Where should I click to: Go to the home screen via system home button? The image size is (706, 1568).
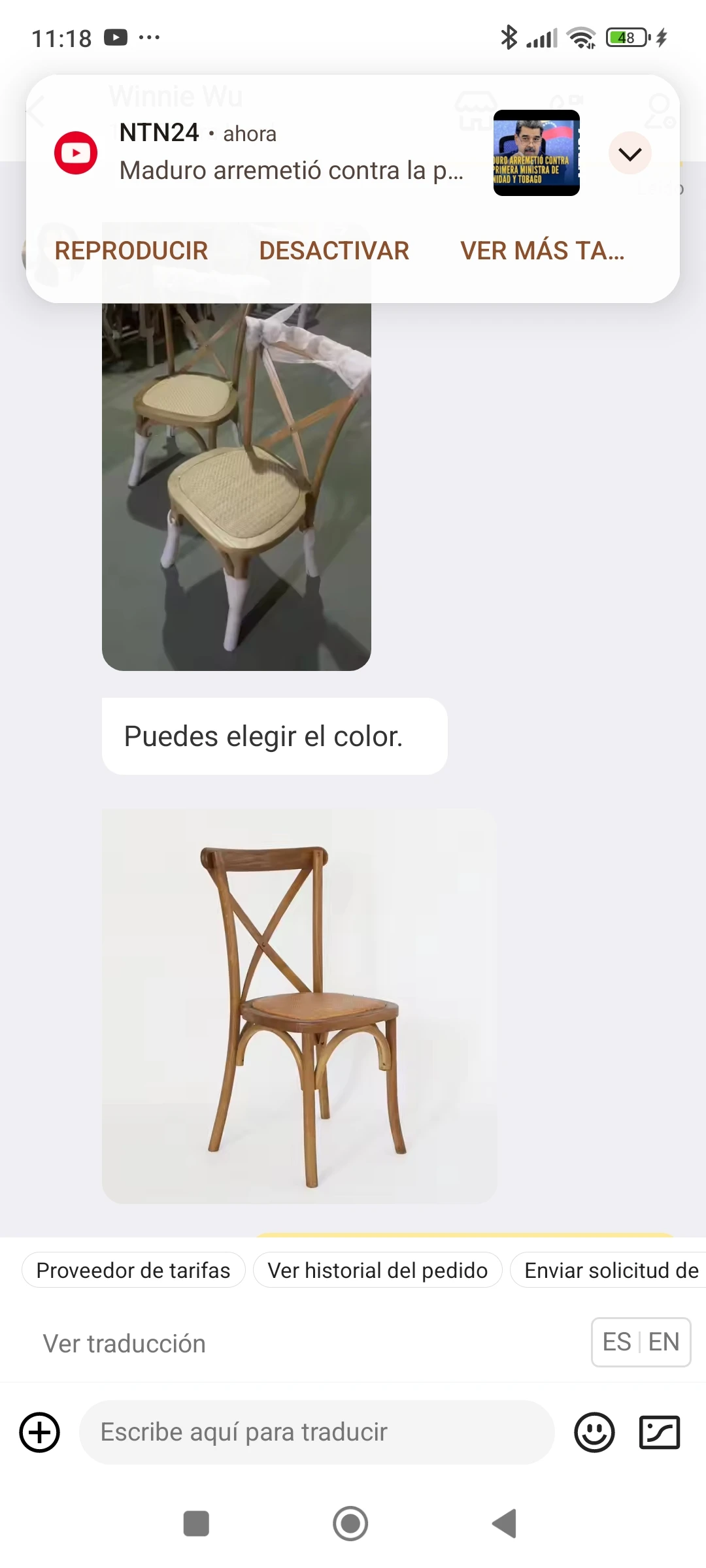tap(350, 1524)
